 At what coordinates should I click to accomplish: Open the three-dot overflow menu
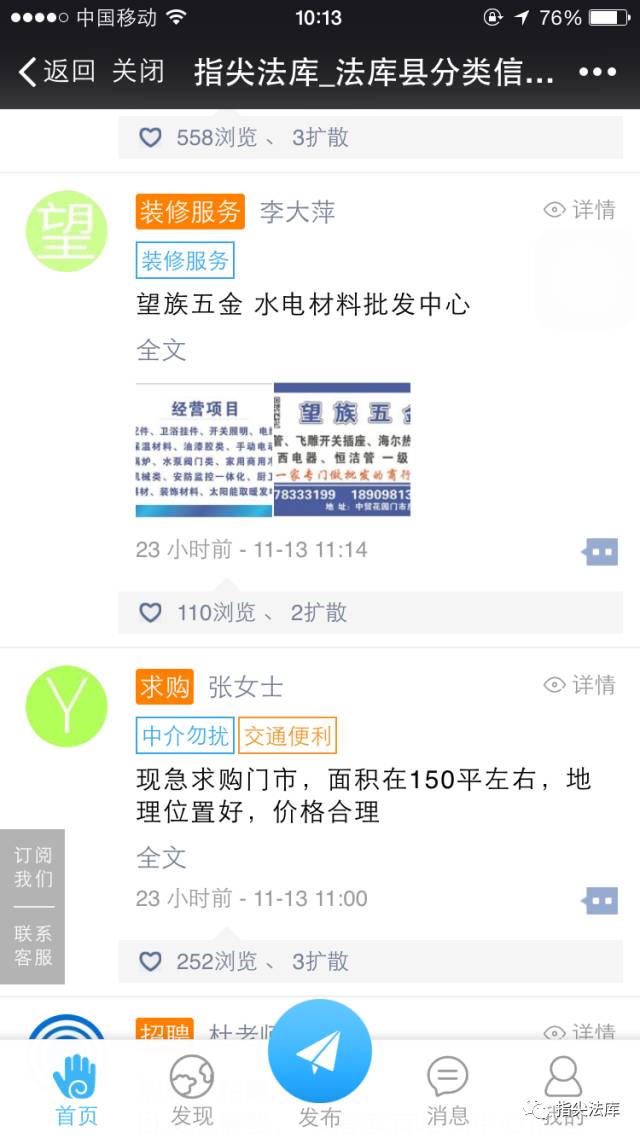(597, 72)
